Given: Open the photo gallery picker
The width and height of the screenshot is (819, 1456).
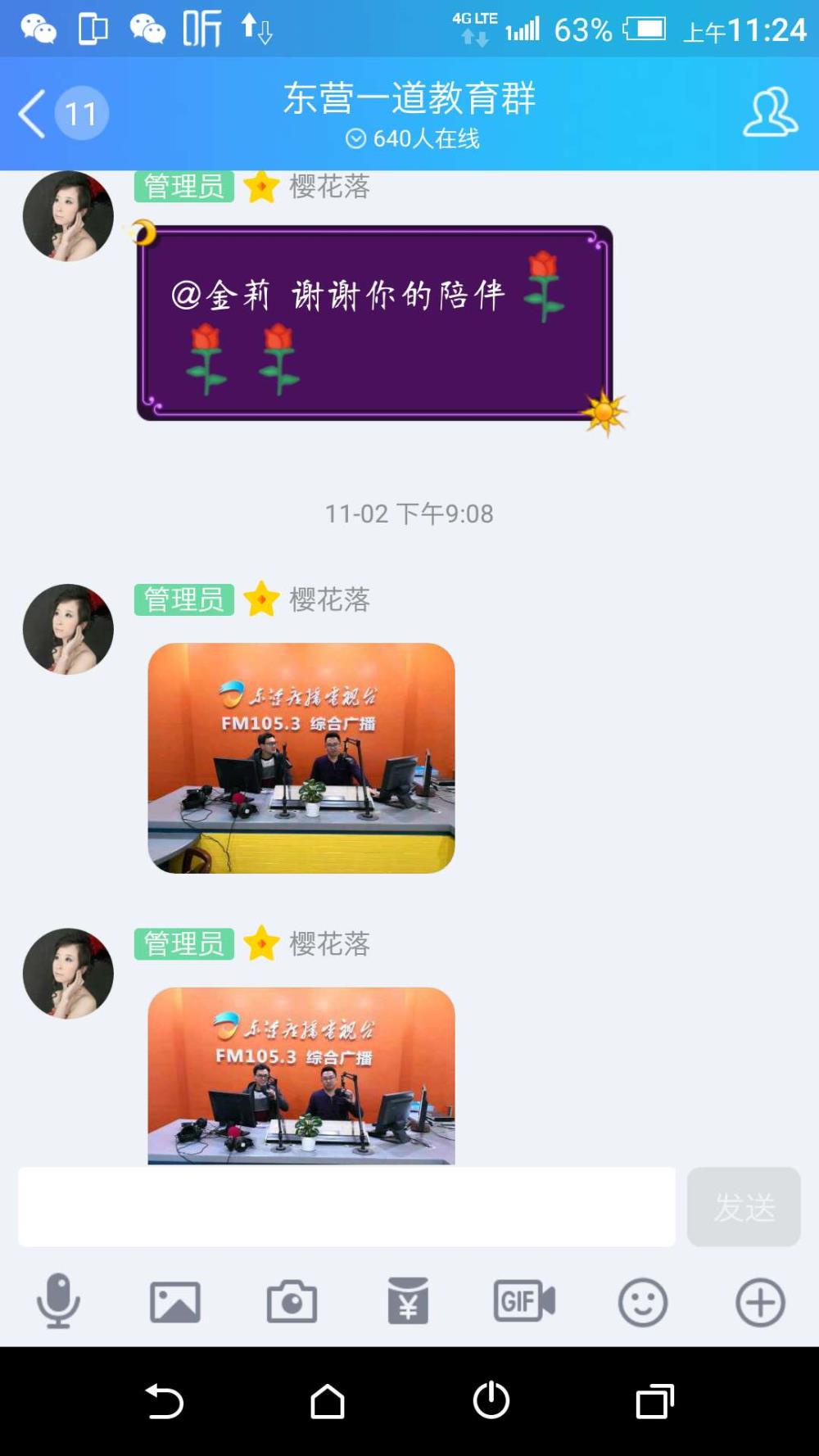Looking at the screenshot, I should pyautogui.click(x=175, y=1302).
